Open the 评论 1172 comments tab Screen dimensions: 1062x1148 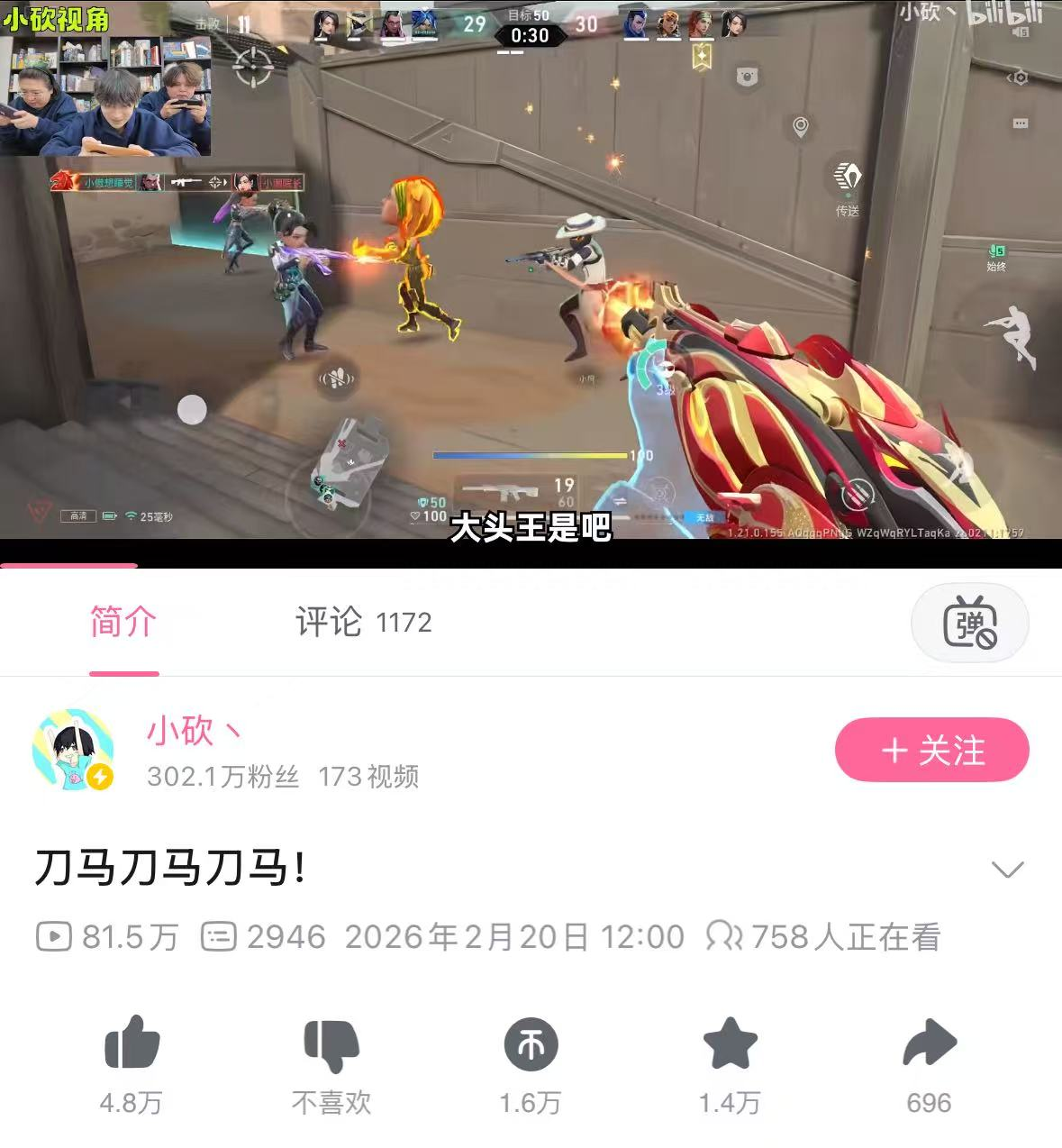[x=363, y=623]
